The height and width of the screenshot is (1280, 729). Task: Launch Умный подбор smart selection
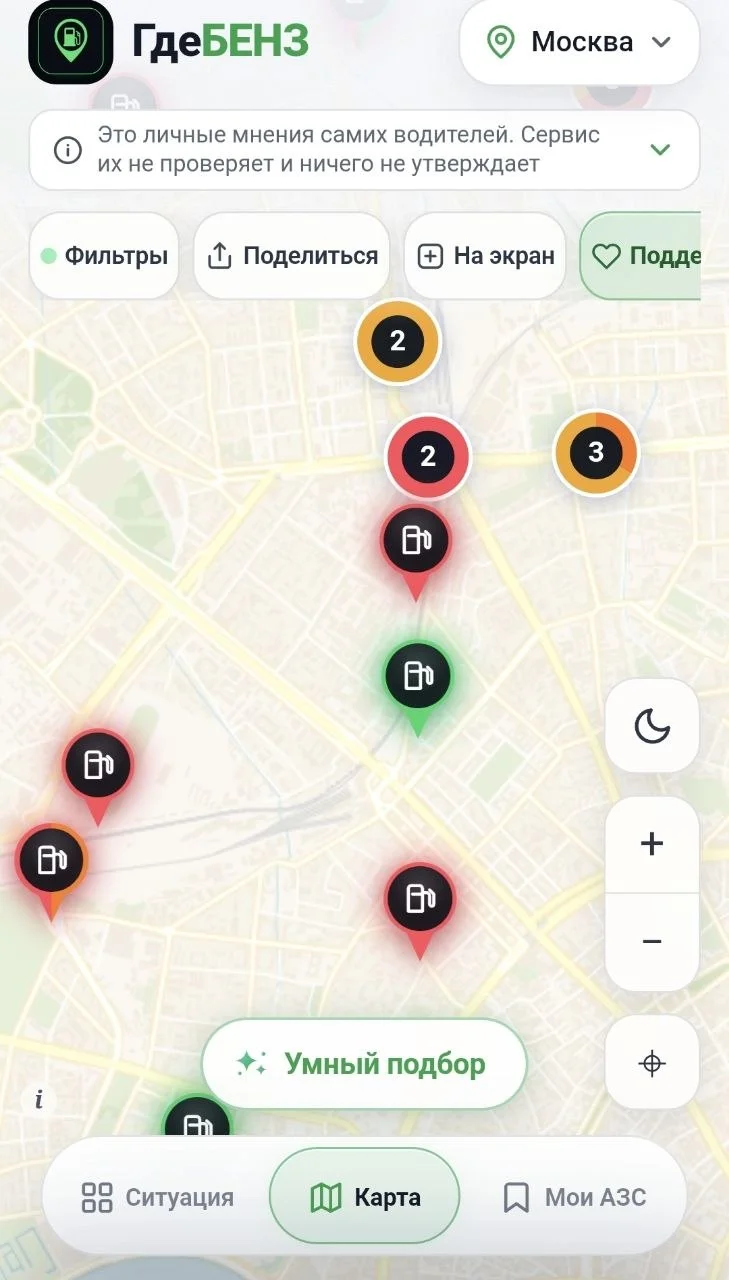pyautogui.click(x=364, y=1063)
